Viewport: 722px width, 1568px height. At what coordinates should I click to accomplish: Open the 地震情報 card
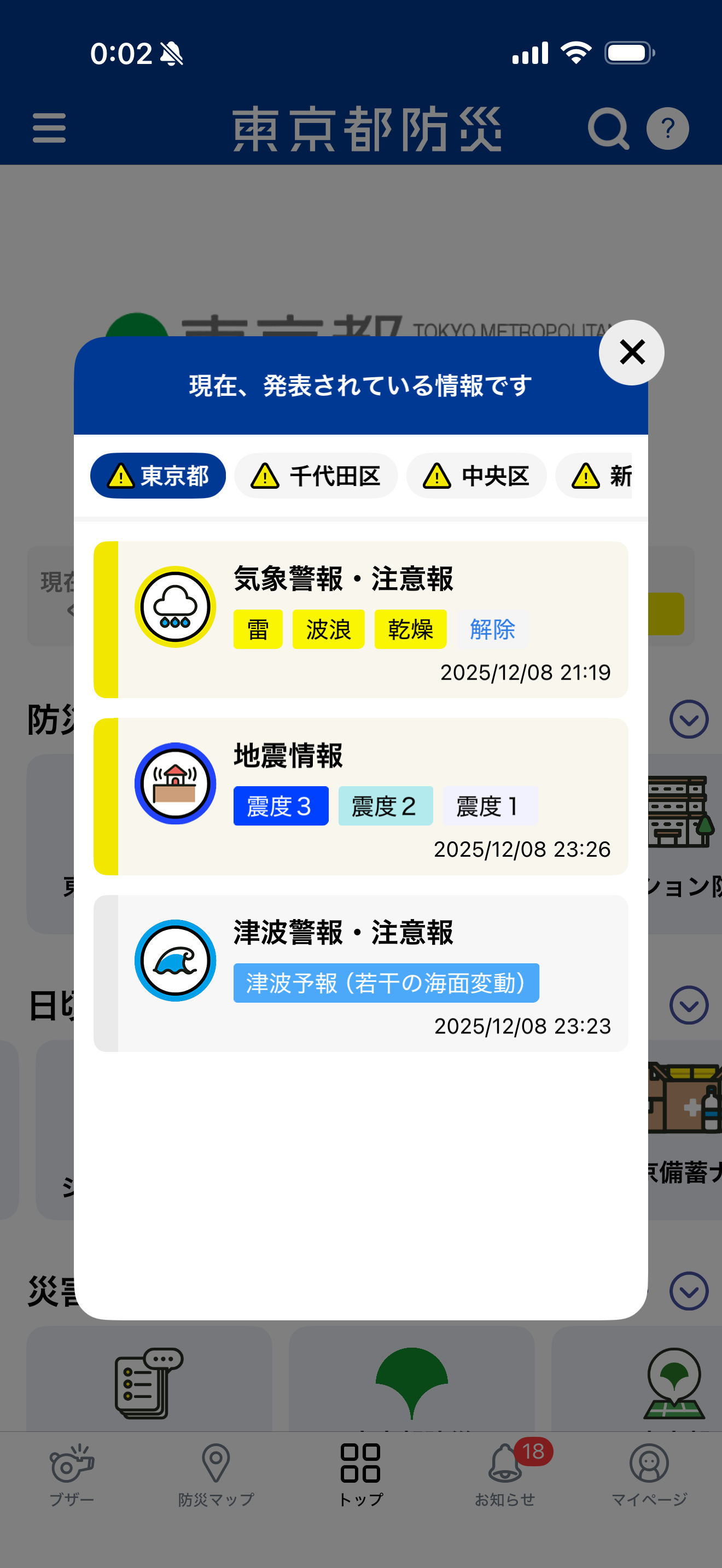click(x=360, y=795)
